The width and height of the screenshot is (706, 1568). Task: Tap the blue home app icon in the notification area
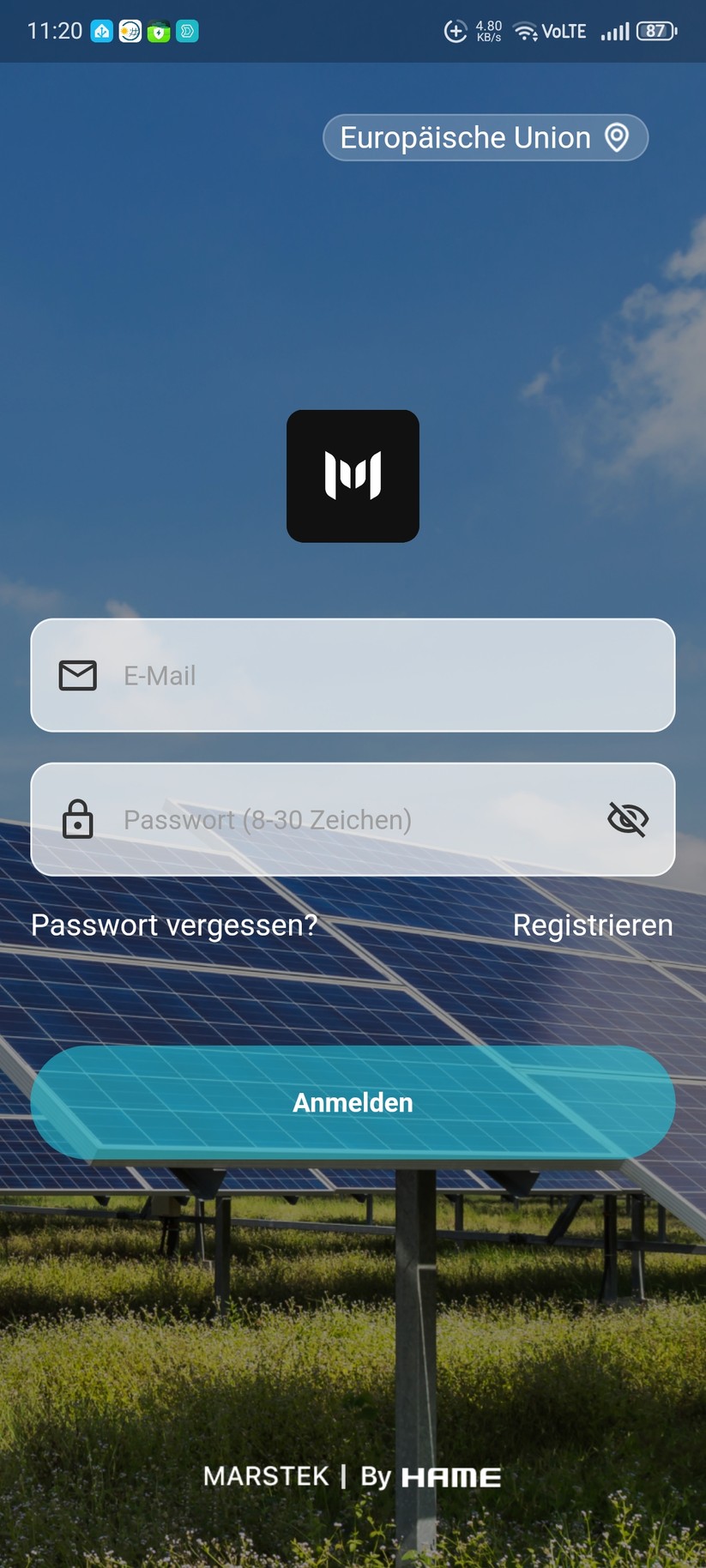pos(101,31)
